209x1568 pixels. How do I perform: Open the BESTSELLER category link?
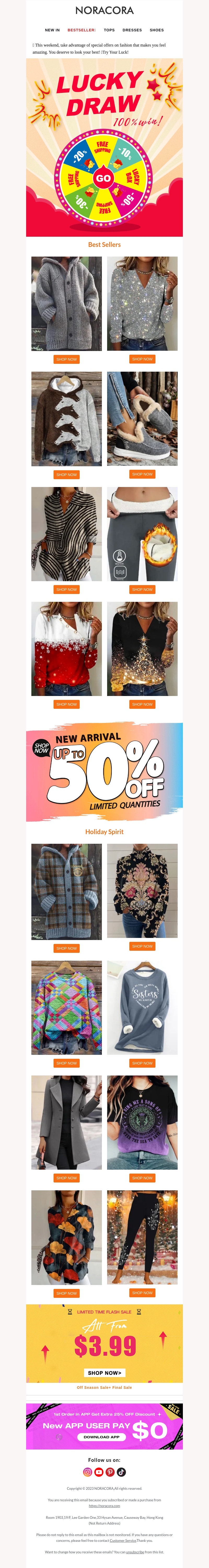82,30
